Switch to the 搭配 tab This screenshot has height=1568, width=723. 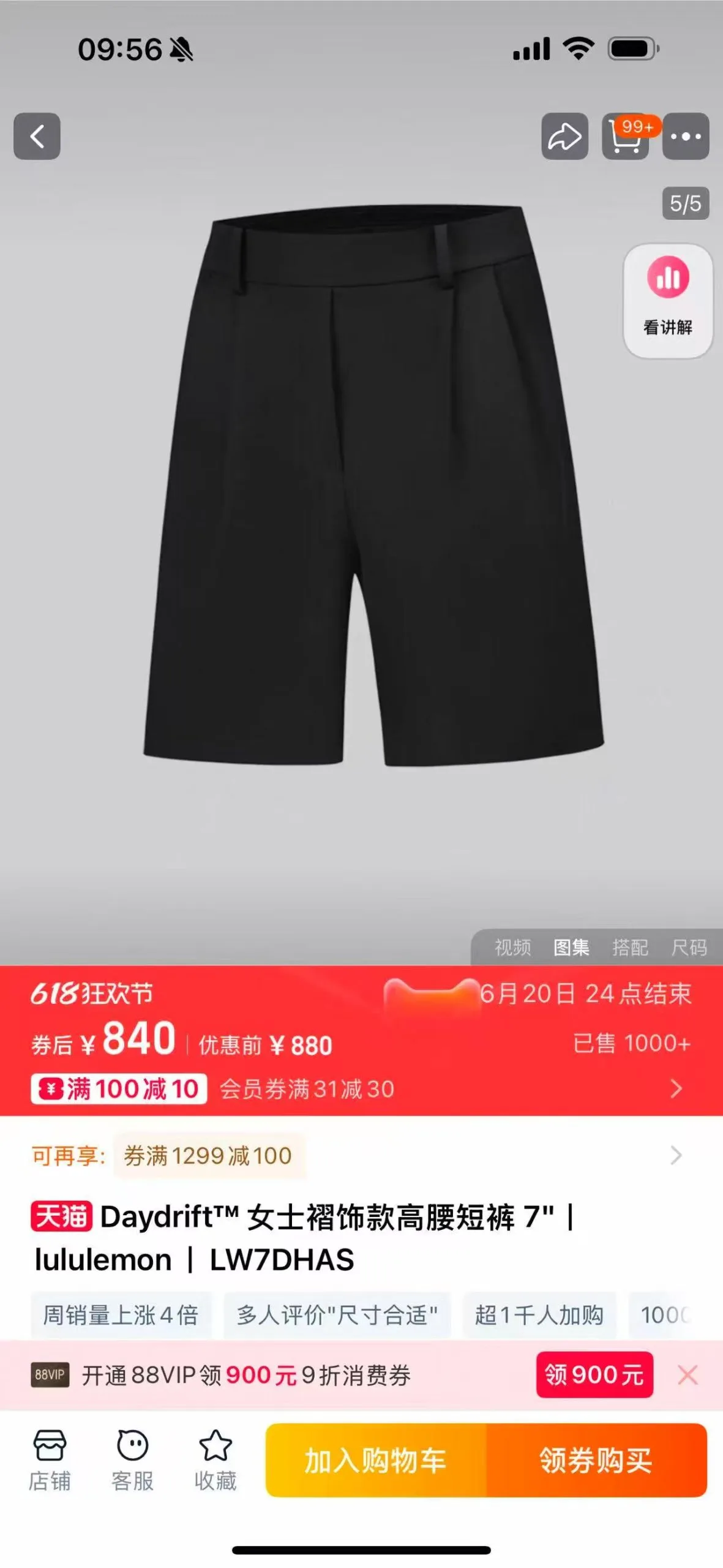(x=630, y=948)
